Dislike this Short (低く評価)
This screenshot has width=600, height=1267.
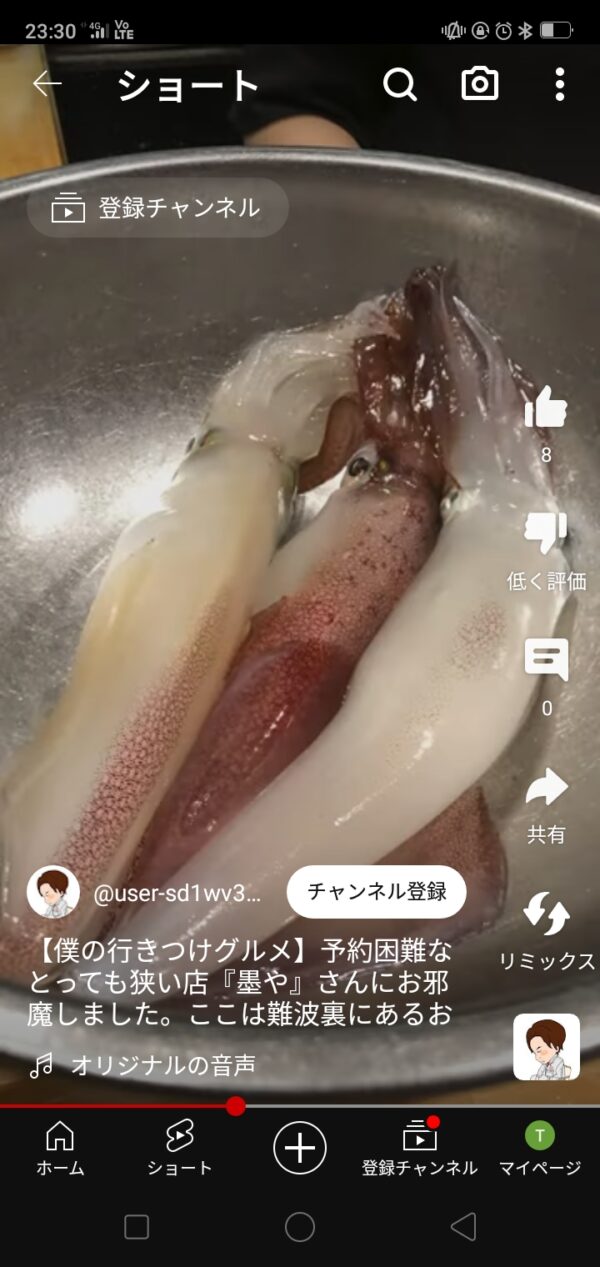point(546,534)
